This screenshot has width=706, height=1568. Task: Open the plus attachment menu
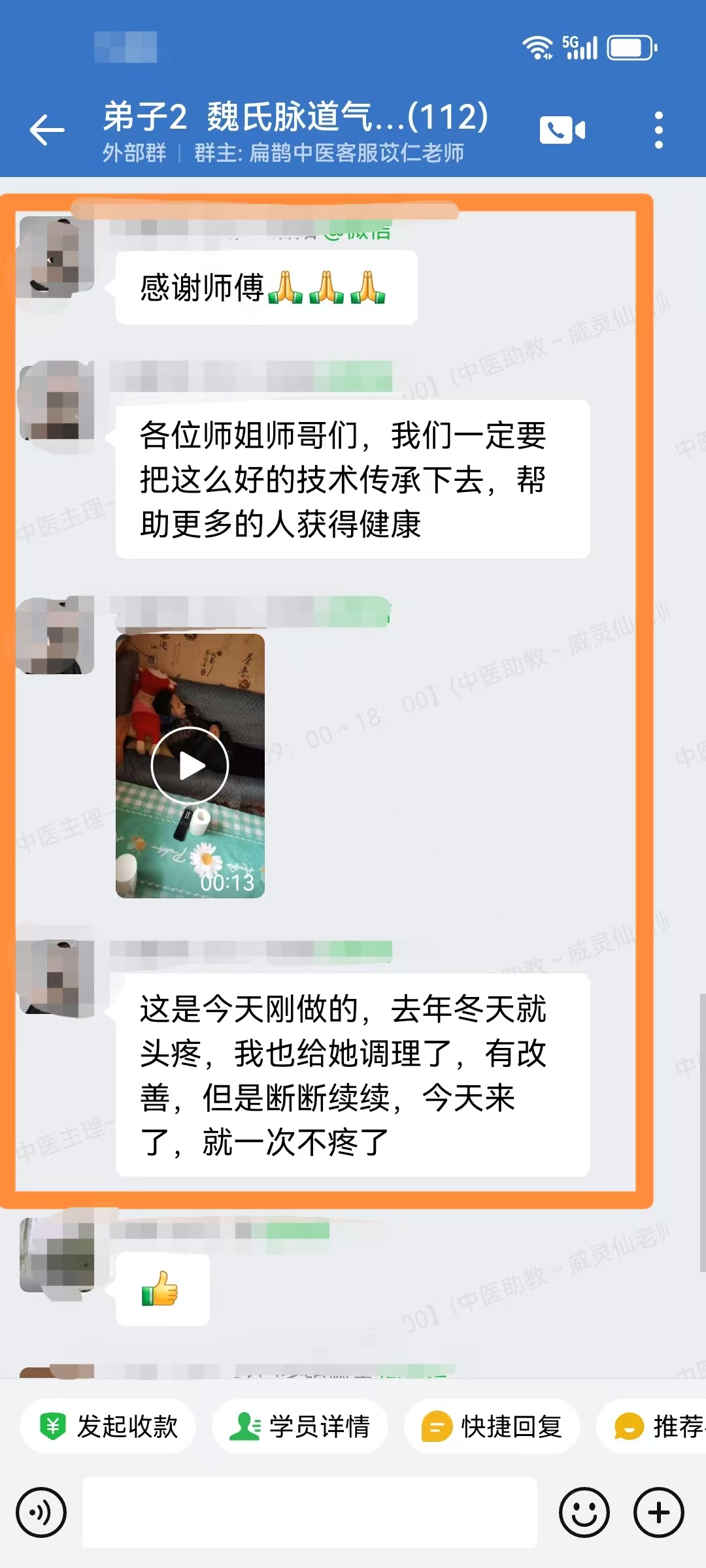tap(658, 1512)
